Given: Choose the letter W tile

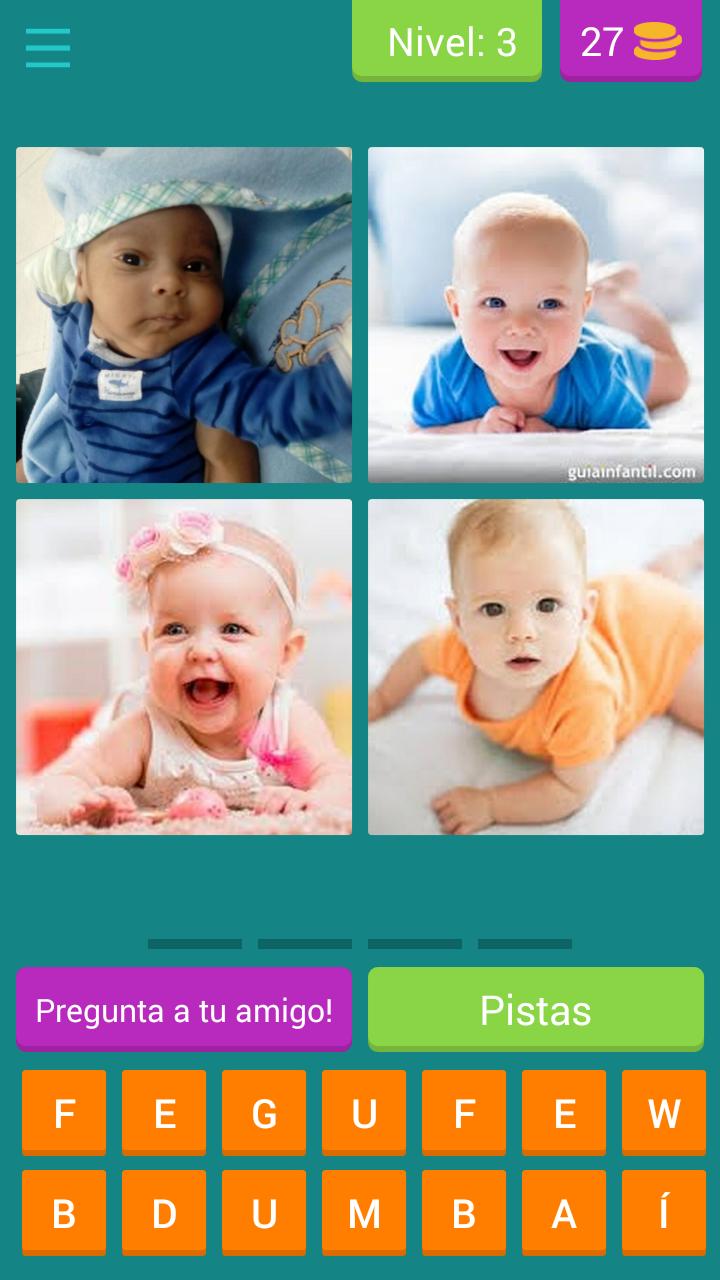Looking at the screenshot, I should point(664,1113).
